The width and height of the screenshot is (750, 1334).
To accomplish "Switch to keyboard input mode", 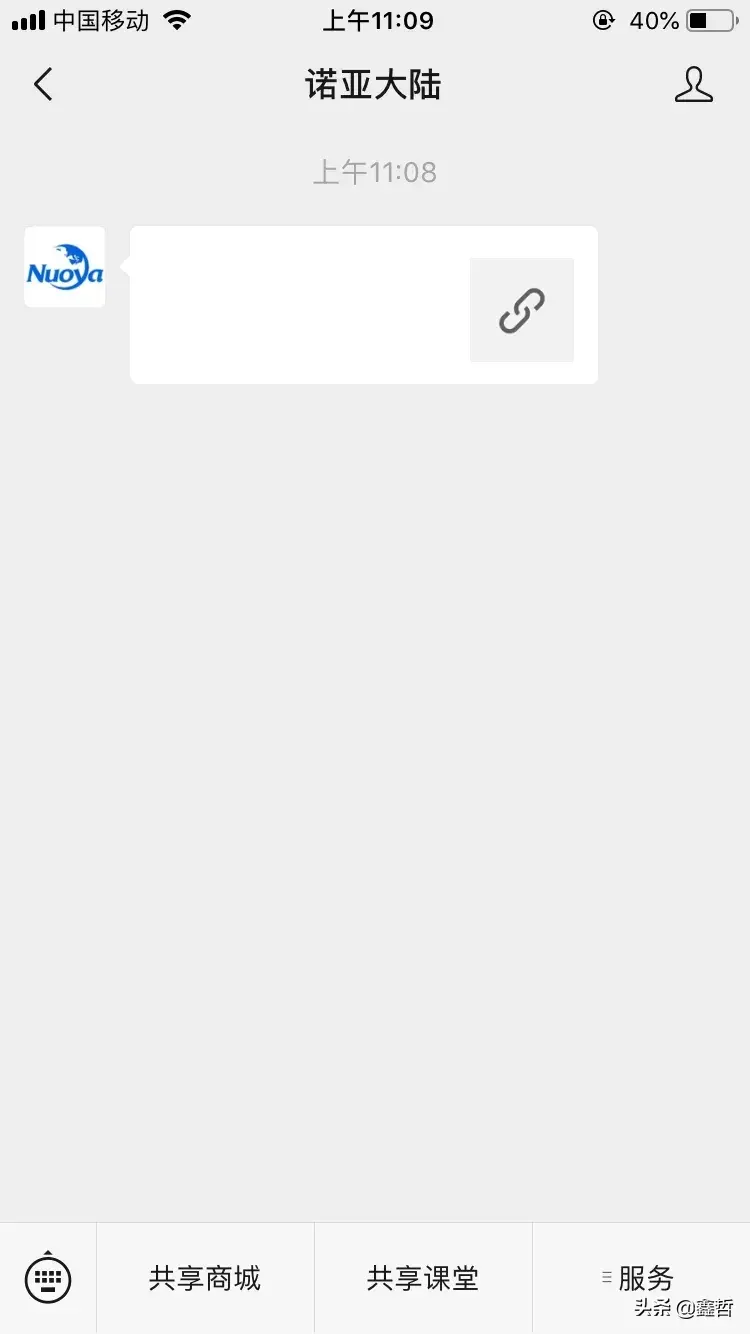I will [x=48, y=1277].
